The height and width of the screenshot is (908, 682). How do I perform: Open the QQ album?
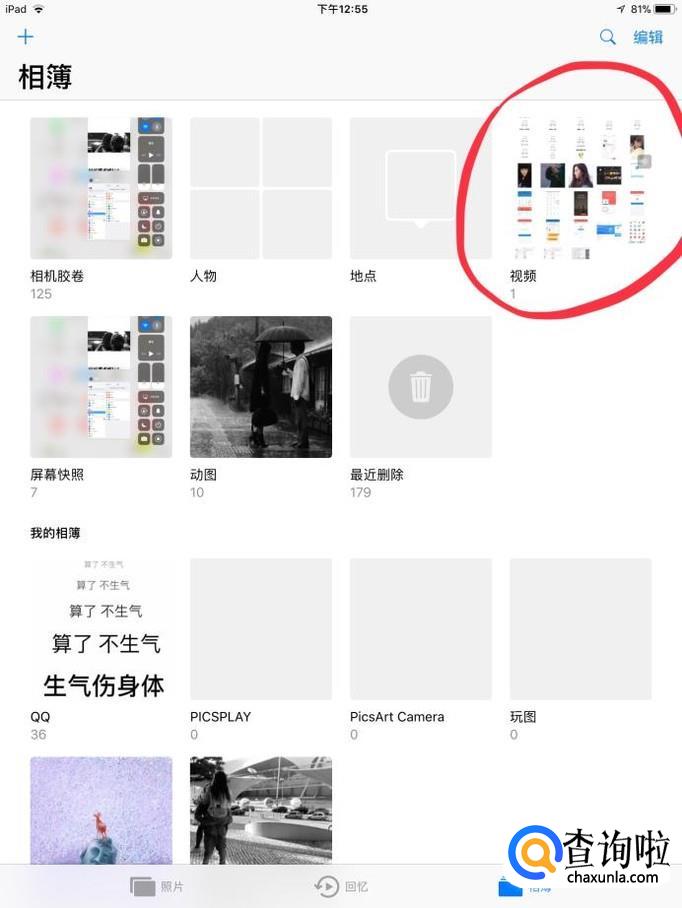[101, 629]
